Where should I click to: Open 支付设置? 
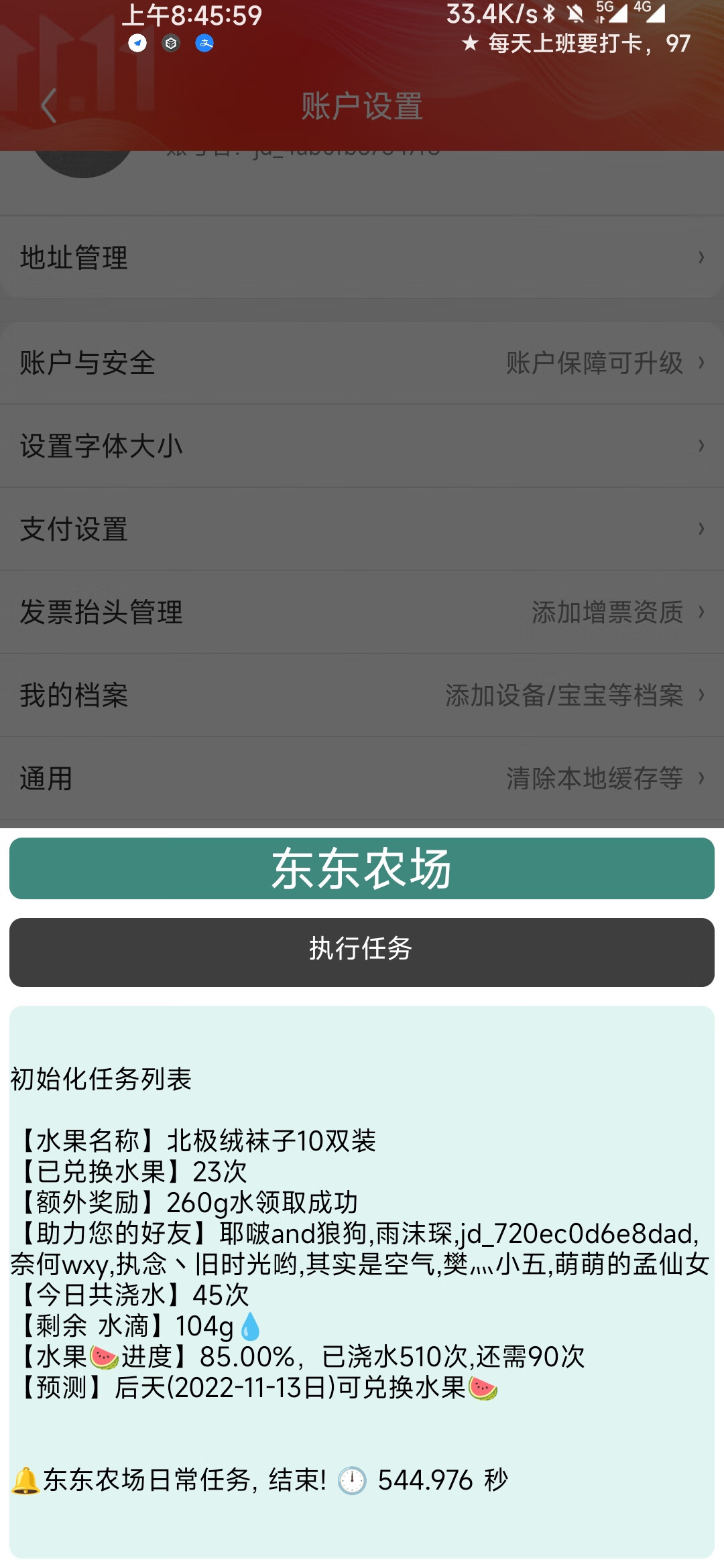362,529
